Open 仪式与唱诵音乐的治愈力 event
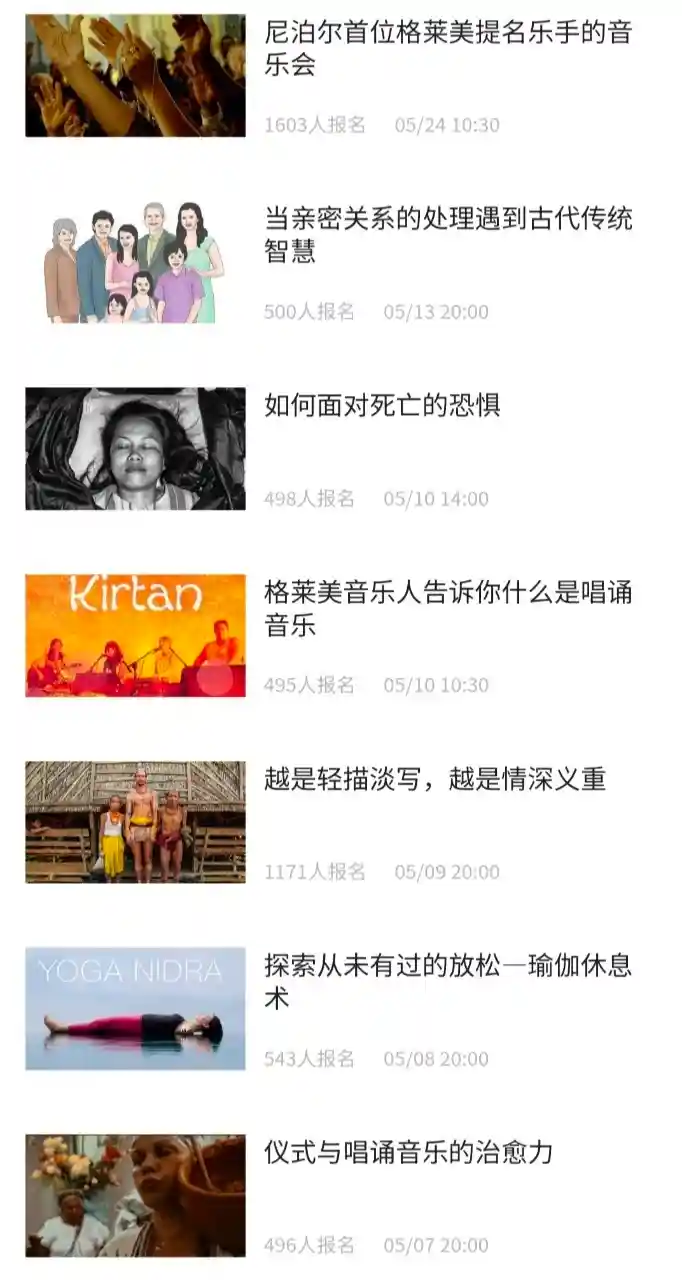Image resolution: width=682 pixels, height=1280 pixels. pyautogui.click(x=341, y=1196)
